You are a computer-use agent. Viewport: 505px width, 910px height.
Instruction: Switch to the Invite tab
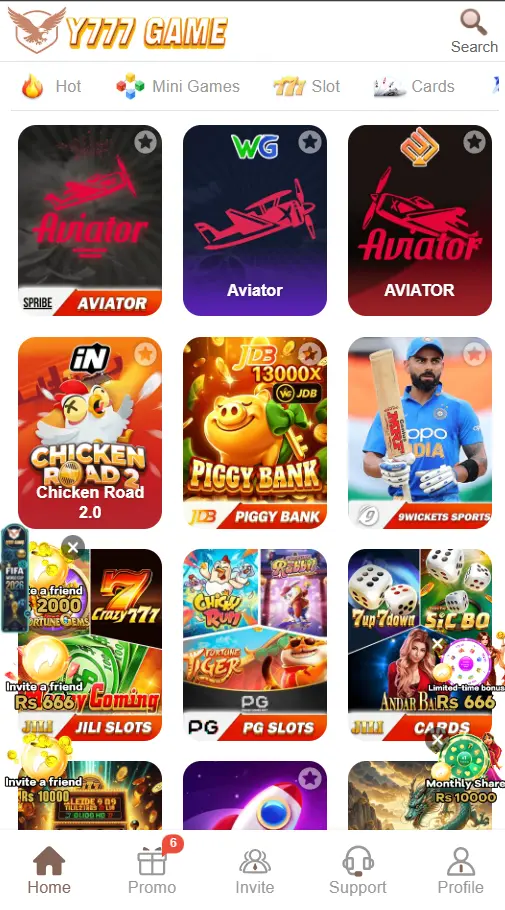[x=254, y=871]
